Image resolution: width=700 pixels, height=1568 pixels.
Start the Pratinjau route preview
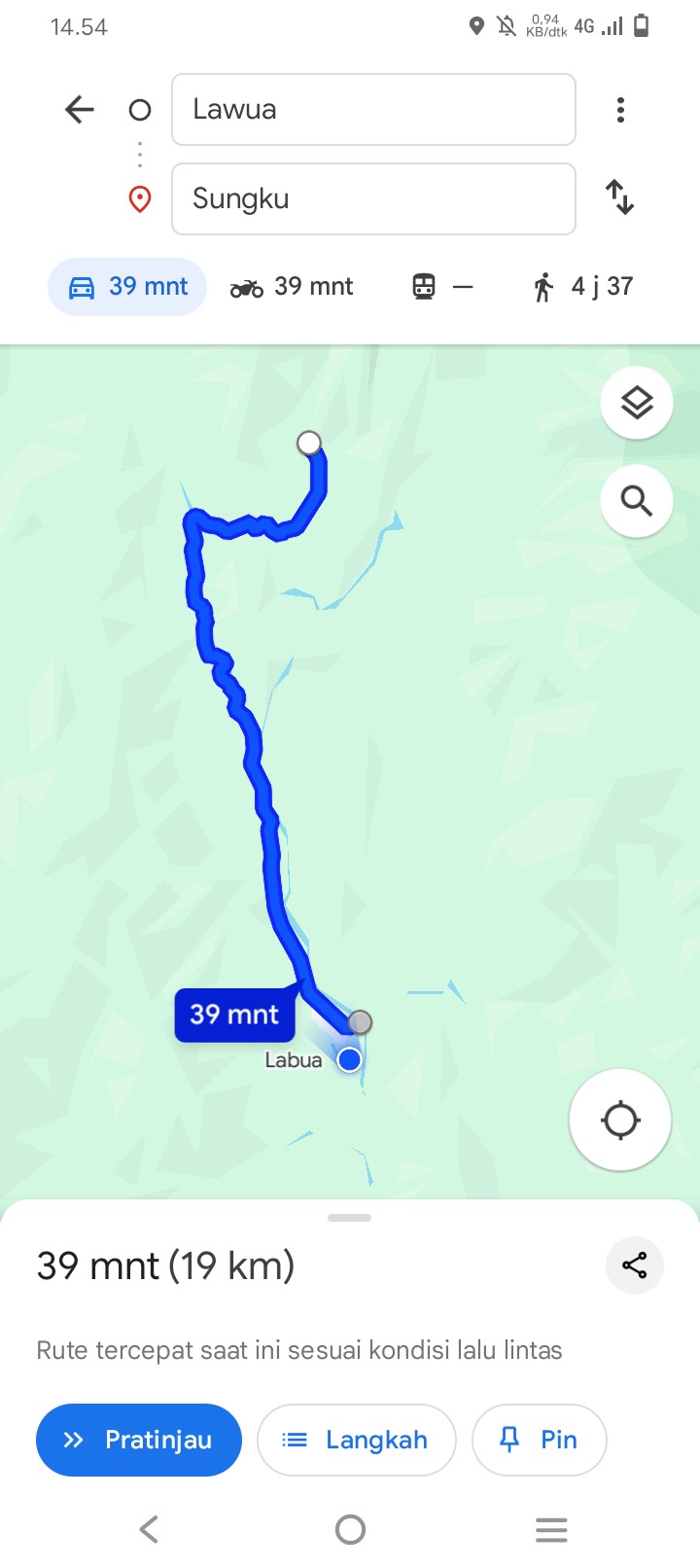click(139, 1440)
